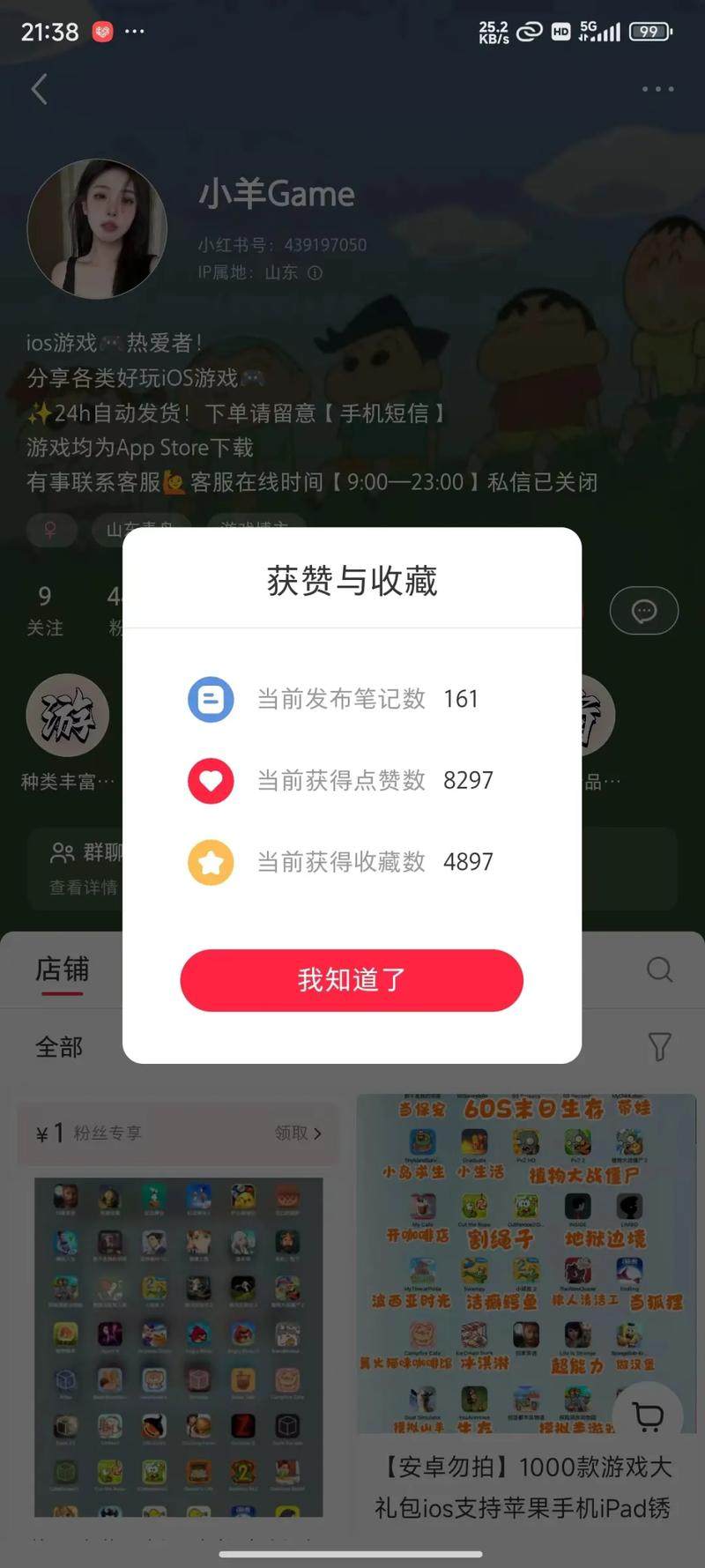Dismiss dialog with 我知道了 button
The width and height of the screenshot is (705, 1568).
[352, 979]
